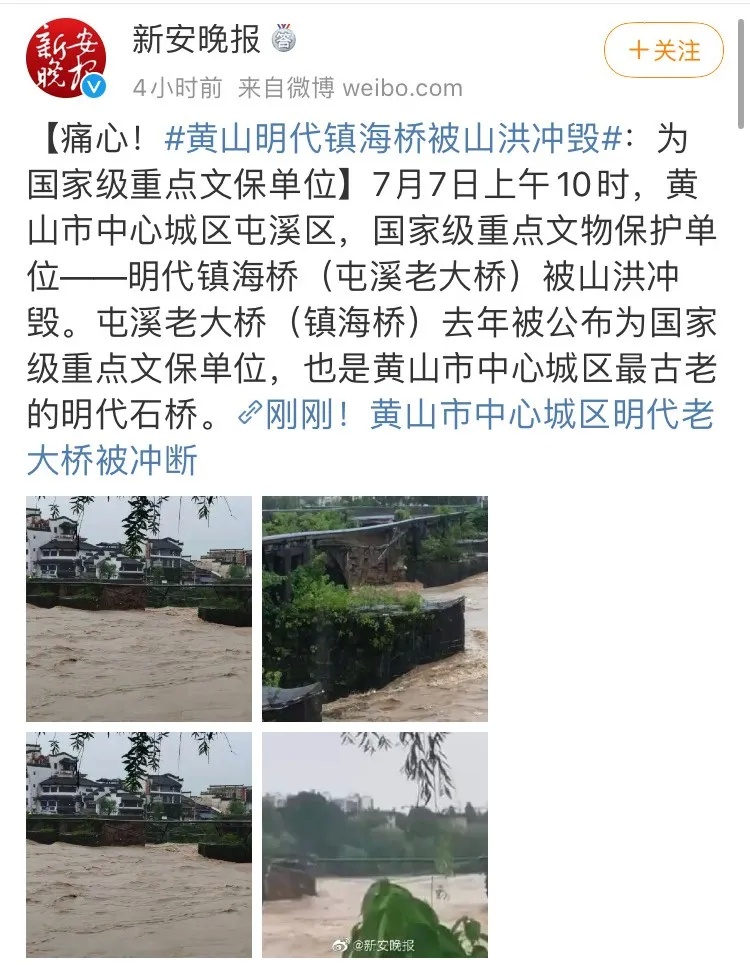Open the 新安晚报 account name
750x972 pixels.
click(x=196, y=40)
